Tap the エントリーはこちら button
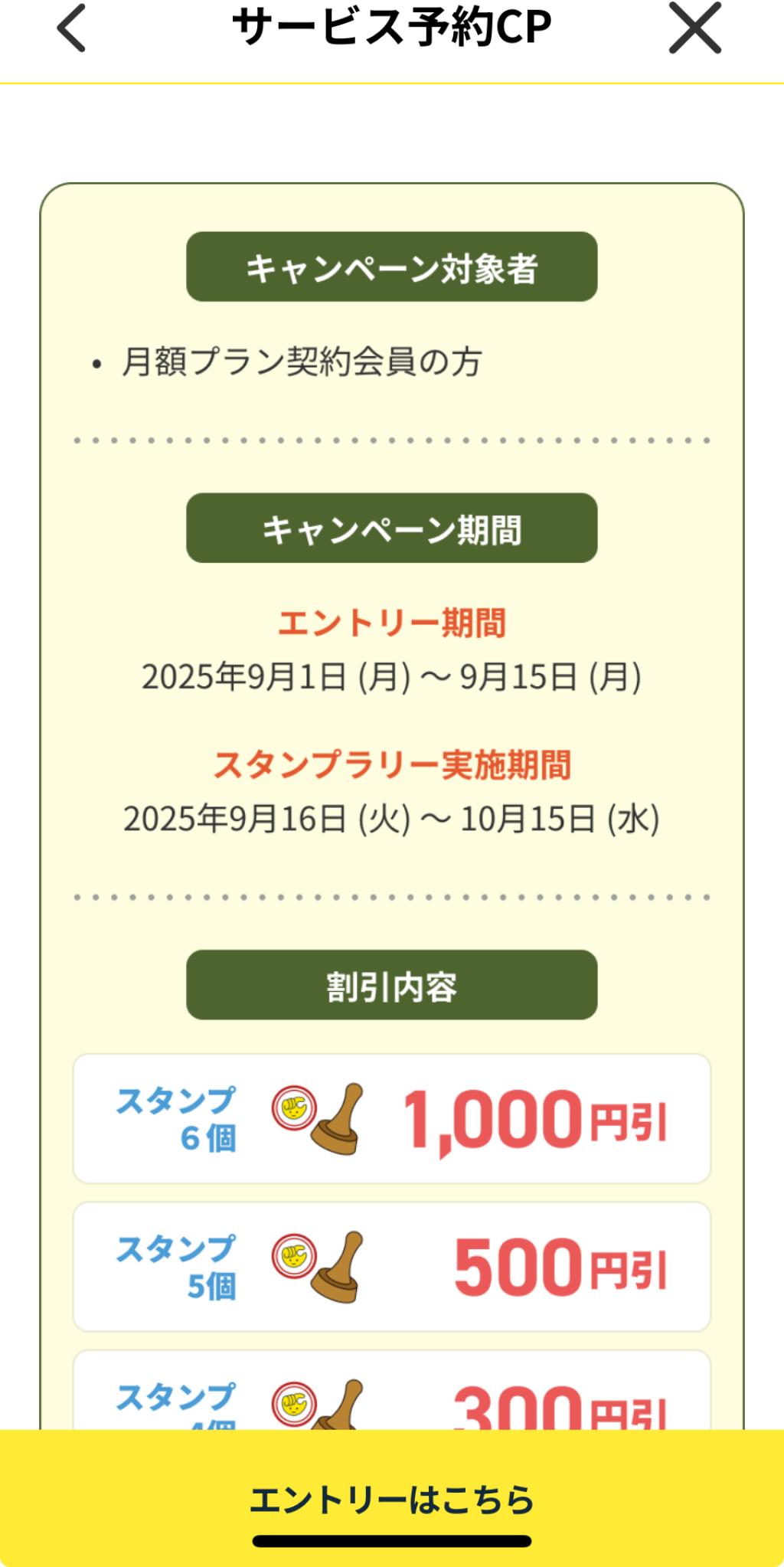The image size is (784, 1567). (392, 1499)
